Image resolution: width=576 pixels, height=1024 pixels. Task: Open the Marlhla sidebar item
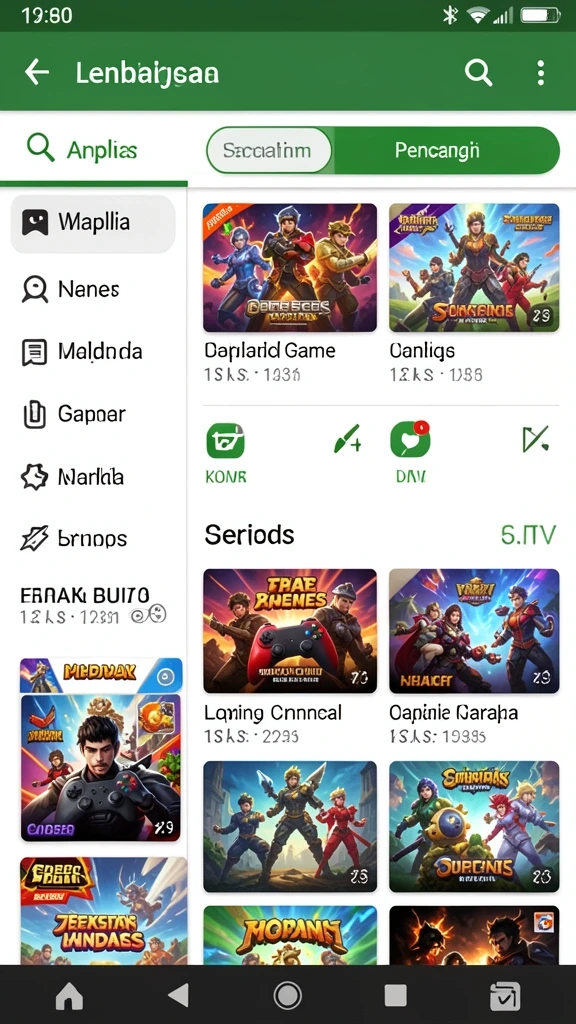coord(93,477)
